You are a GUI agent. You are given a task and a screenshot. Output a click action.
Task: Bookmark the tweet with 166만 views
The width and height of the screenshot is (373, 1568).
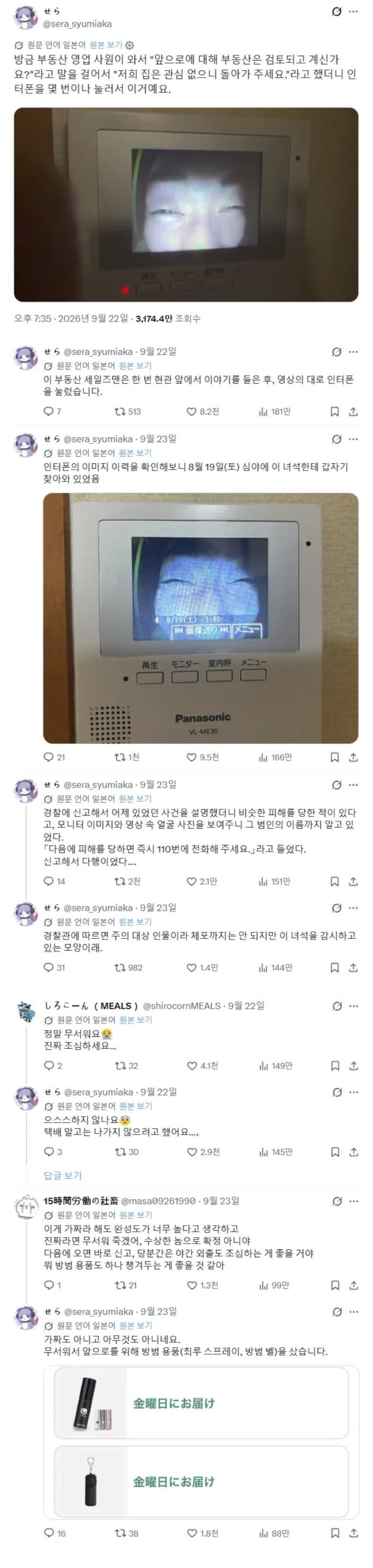pyautogui.click(x=334, y=757)
